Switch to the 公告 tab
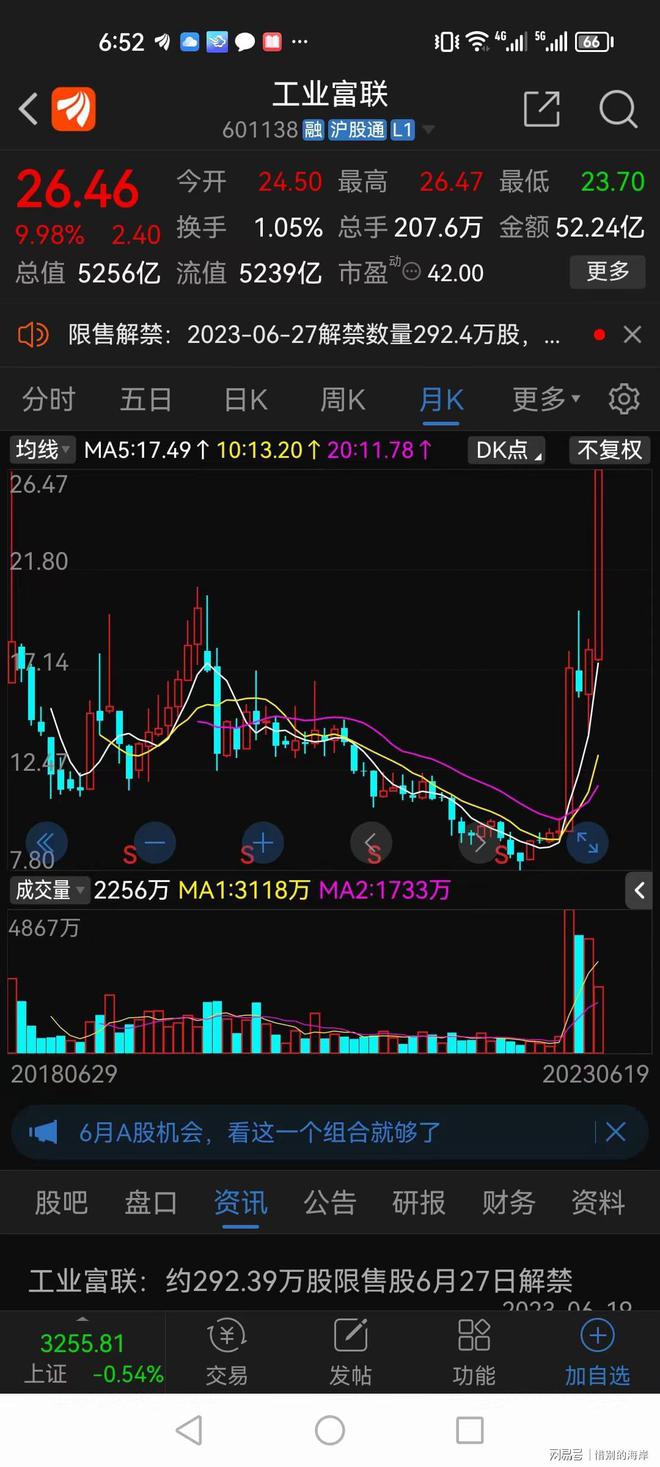This screenshot has width=660, height=1467. (x=329, y=1202)
